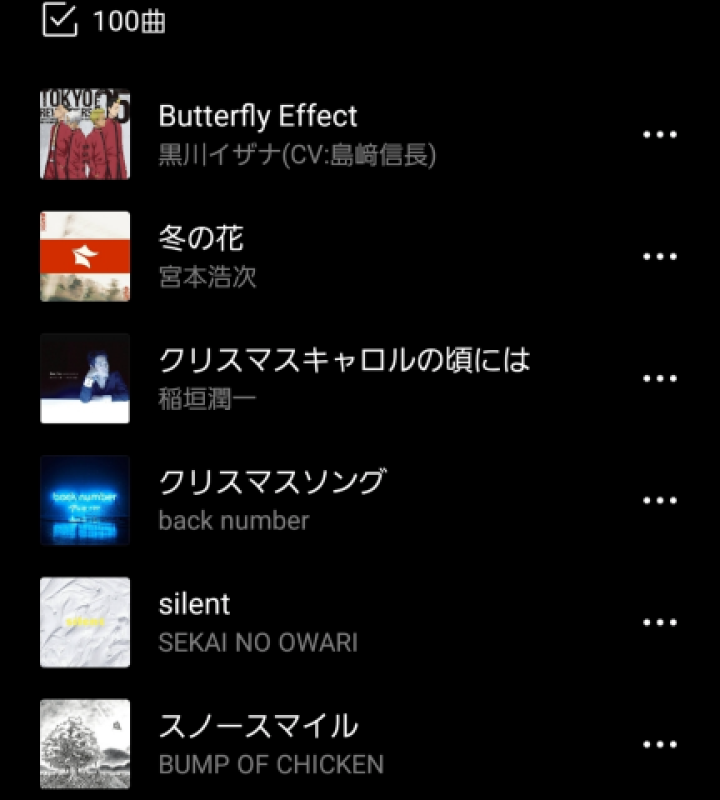Open more options for スノースマイル
The width and height of the screenshot is (720, 800).
660,745
